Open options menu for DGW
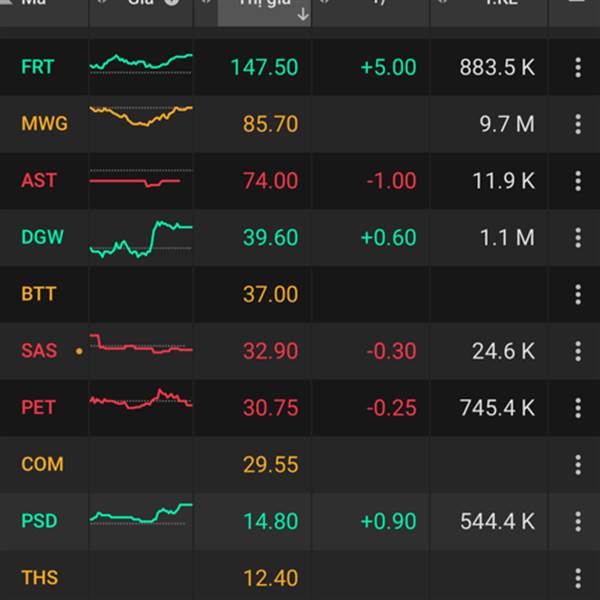This screenshot has height=600, width=600. pyautogui.click(x=578, y=237)
